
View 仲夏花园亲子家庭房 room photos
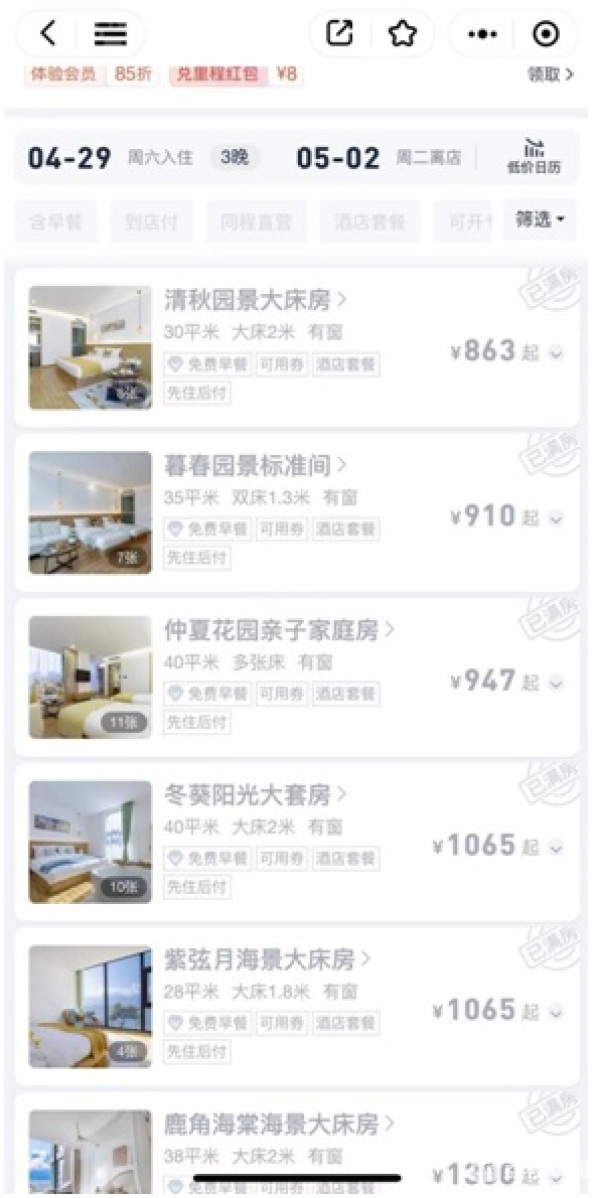pos(90,677)
